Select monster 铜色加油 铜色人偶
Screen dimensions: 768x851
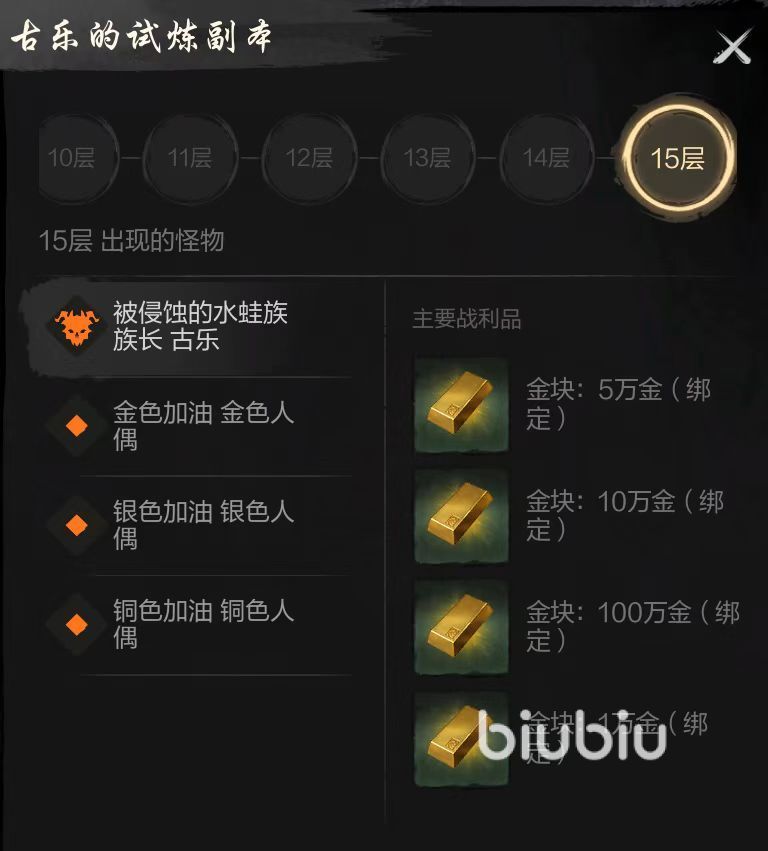(x=200, y=624)
